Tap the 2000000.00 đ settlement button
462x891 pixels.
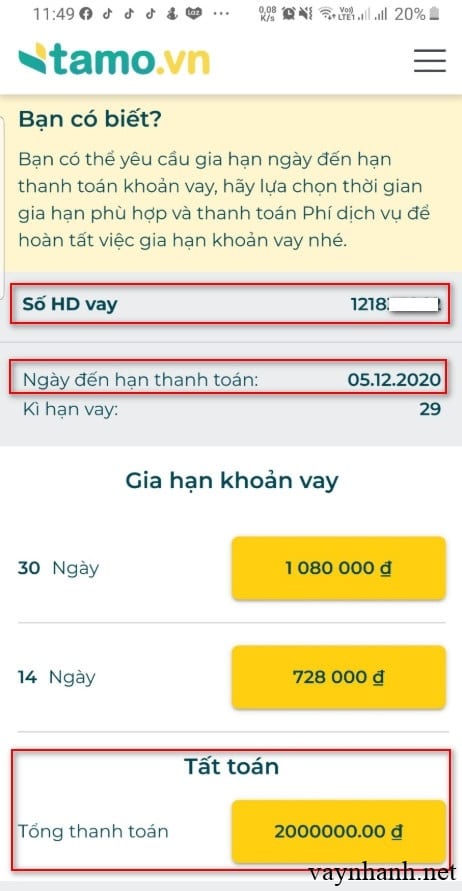tap(338, 831)
